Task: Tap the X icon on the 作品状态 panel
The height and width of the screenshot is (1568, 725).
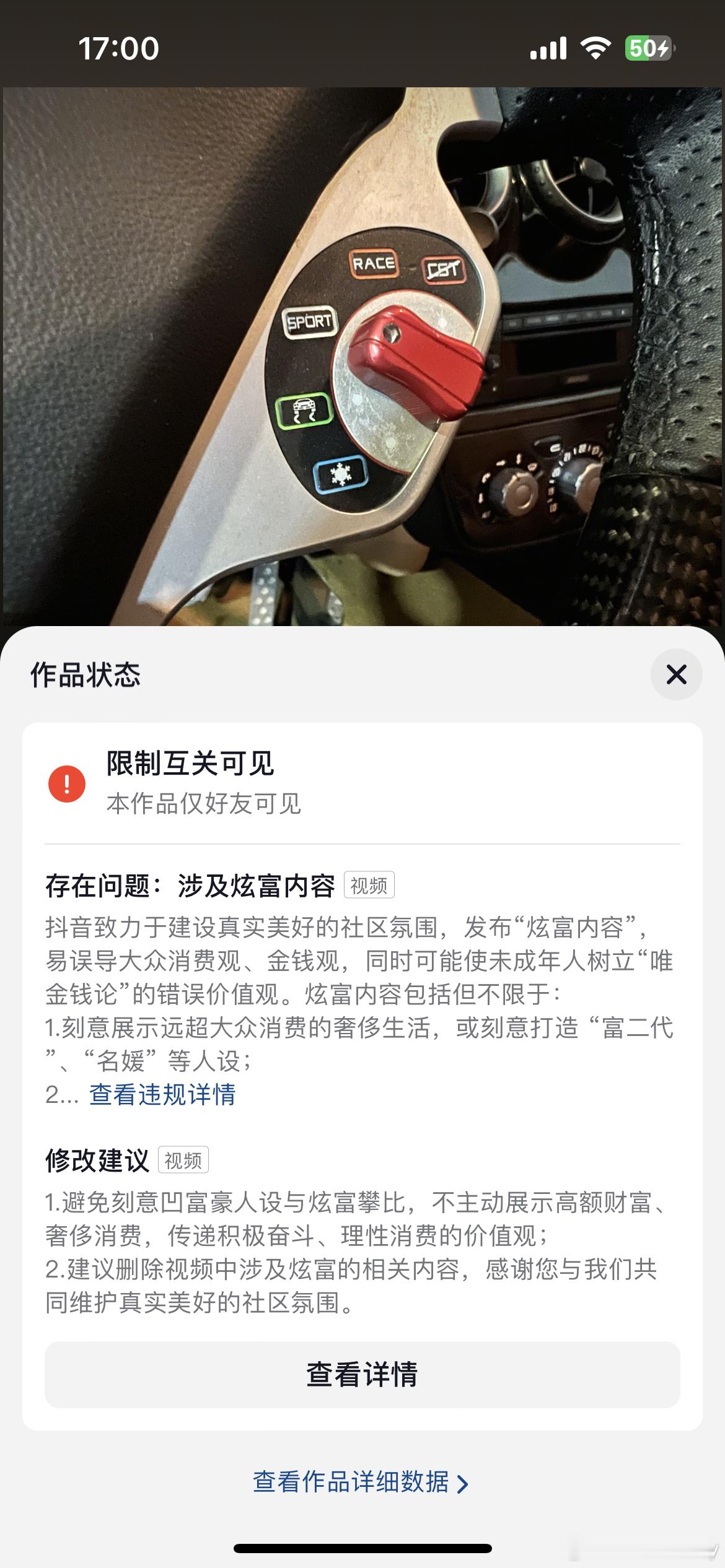Action: (x=677, y=675)
